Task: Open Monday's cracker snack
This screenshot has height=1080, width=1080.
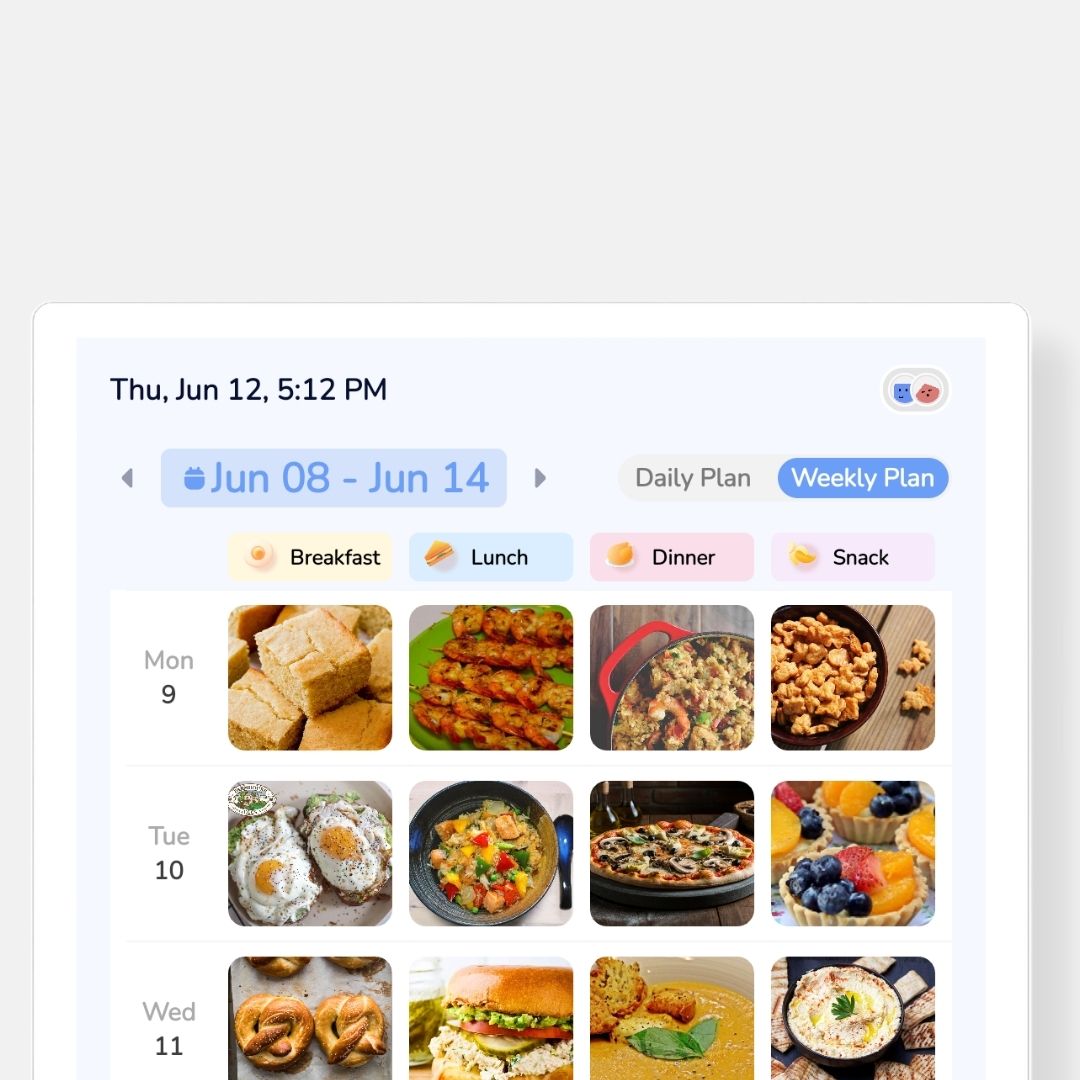Action: point(853,677)
